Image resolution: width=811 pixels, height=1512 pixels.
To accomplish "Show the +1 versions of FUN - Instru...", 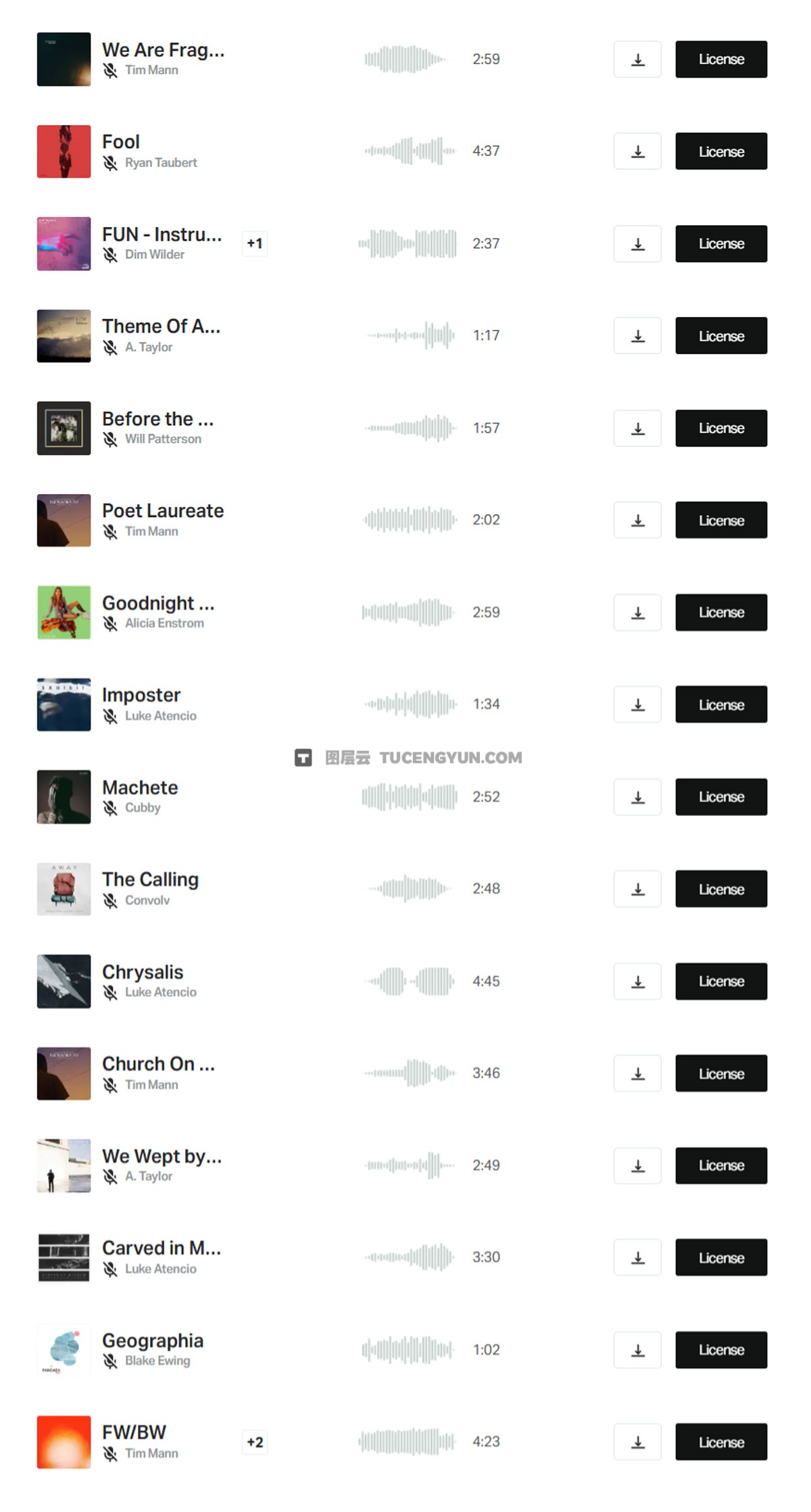I will click(x=255, y=243).
